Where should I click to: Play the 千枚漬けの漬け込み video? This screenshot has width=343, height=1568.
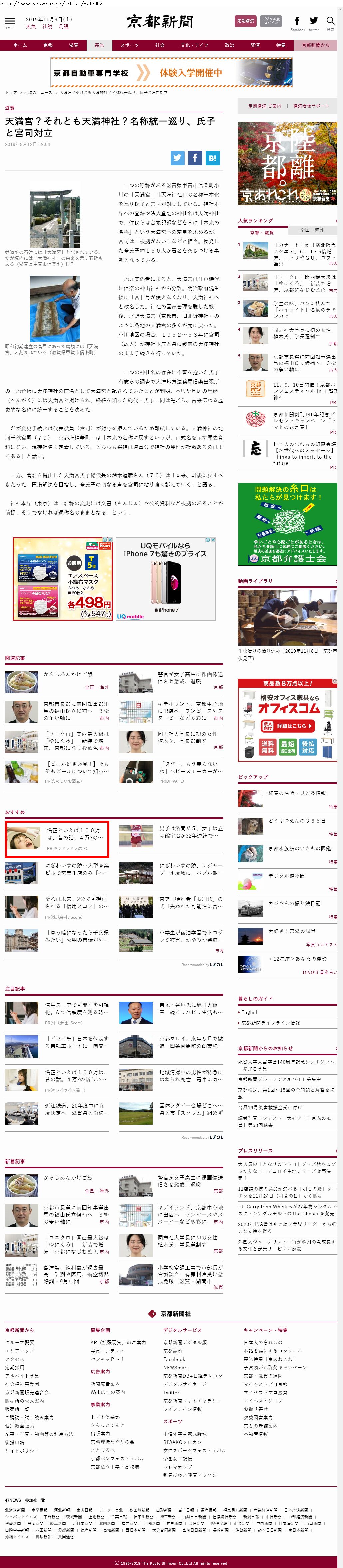[x=287, y=617]
